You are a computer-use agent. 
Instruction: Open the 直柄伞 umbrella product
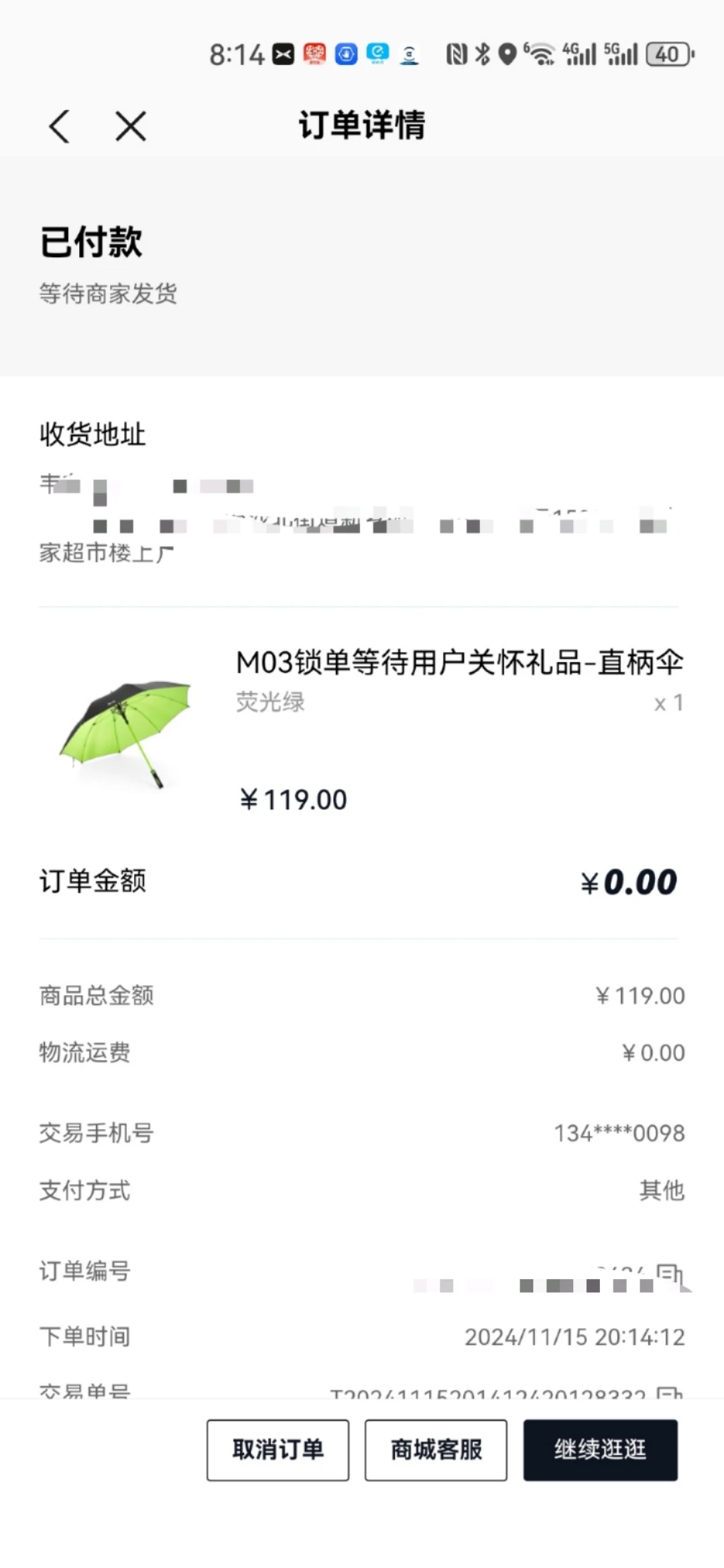pos(459,663)
